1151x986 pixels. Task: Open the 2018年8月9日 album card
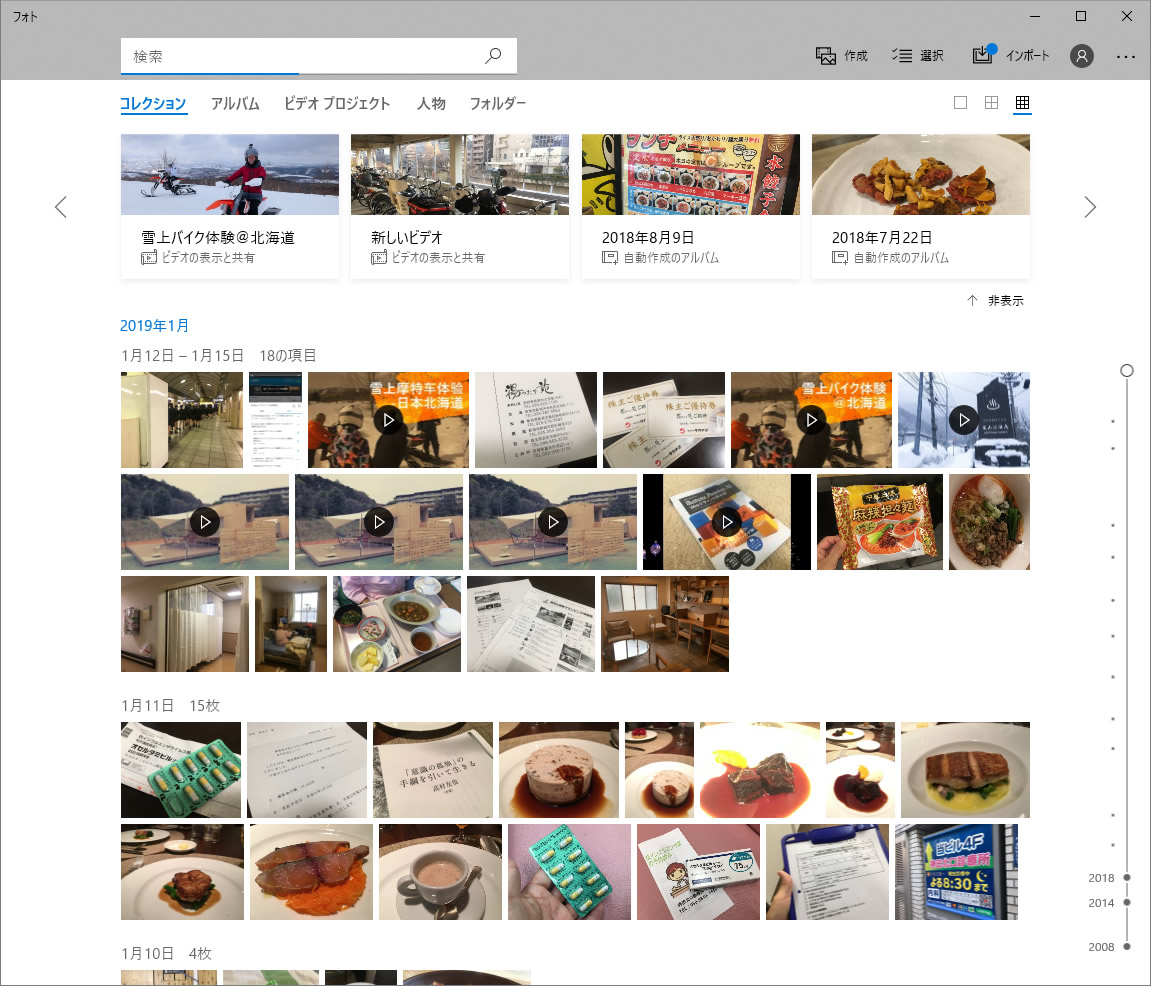pos(691,206)
